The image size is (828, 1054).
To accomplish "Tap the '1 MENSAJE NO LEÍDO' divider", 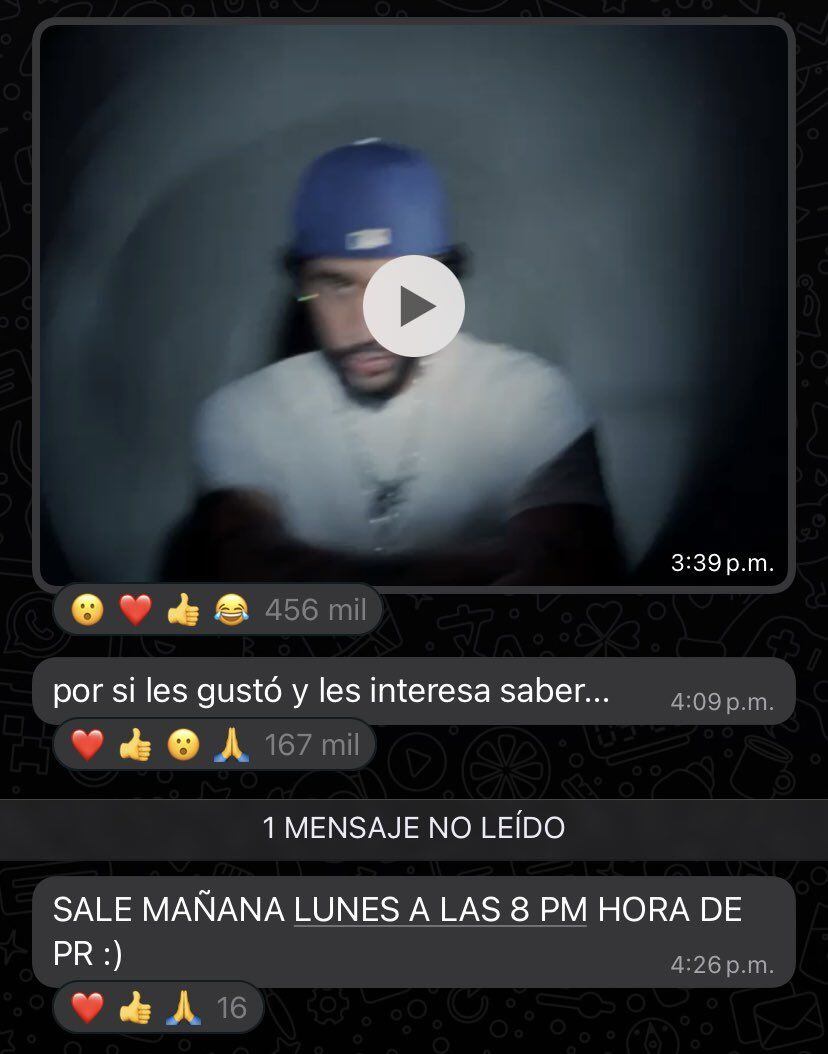I will (x=414, y=828).
